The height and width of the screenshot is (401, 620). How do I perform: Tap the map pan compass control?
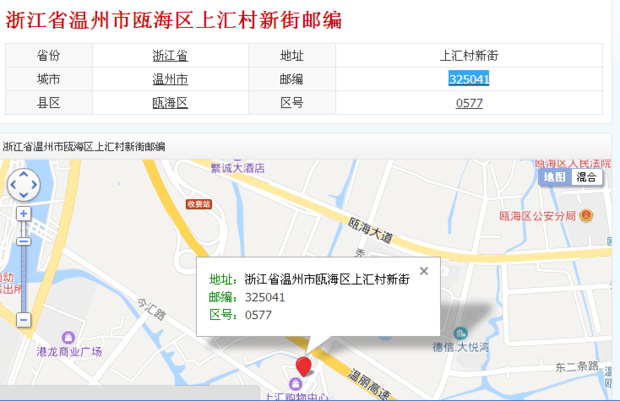tap(23, 184)
